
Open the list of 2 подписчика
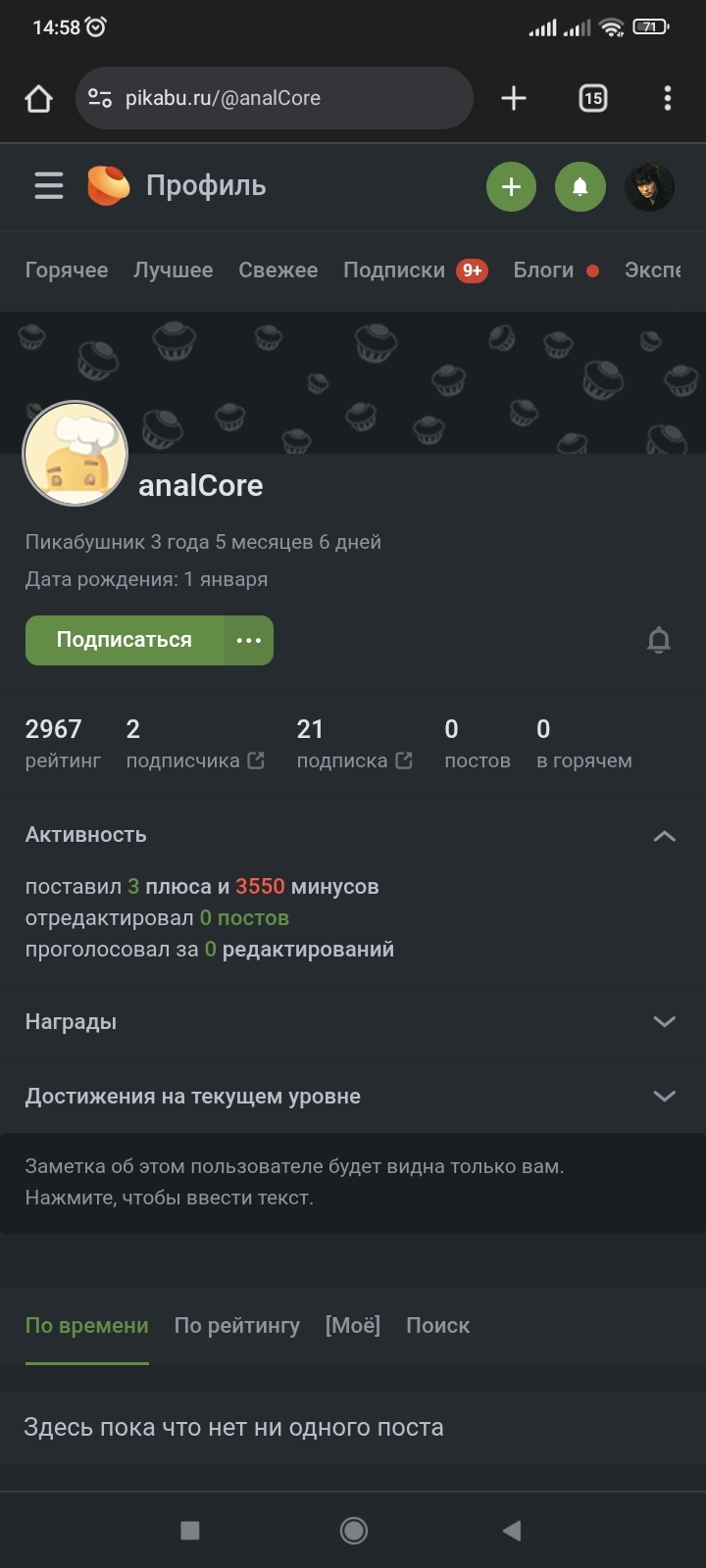[x=195, y=744]
